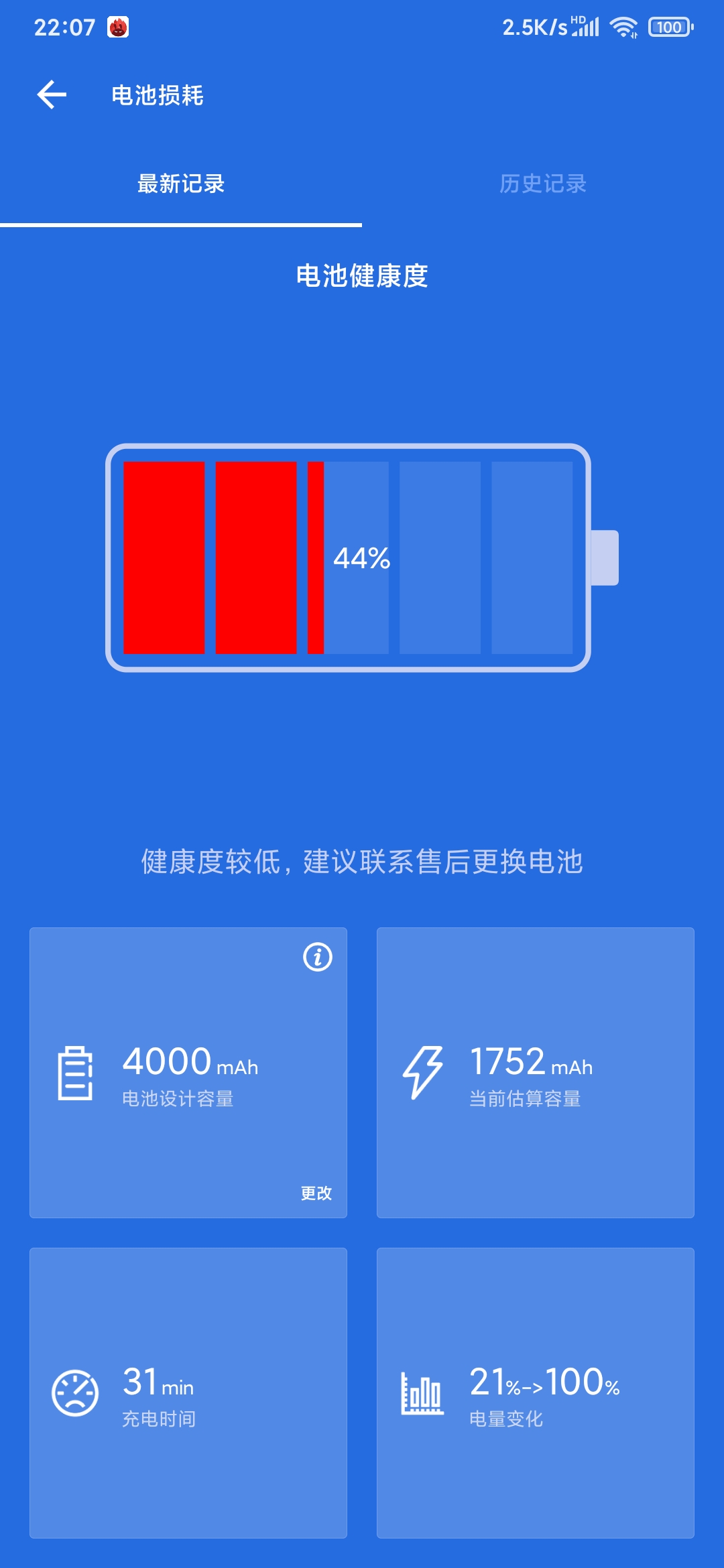Screen dimensions: 724x1568
Task: Select the 最新记录 tab
Action: point(181,184)
